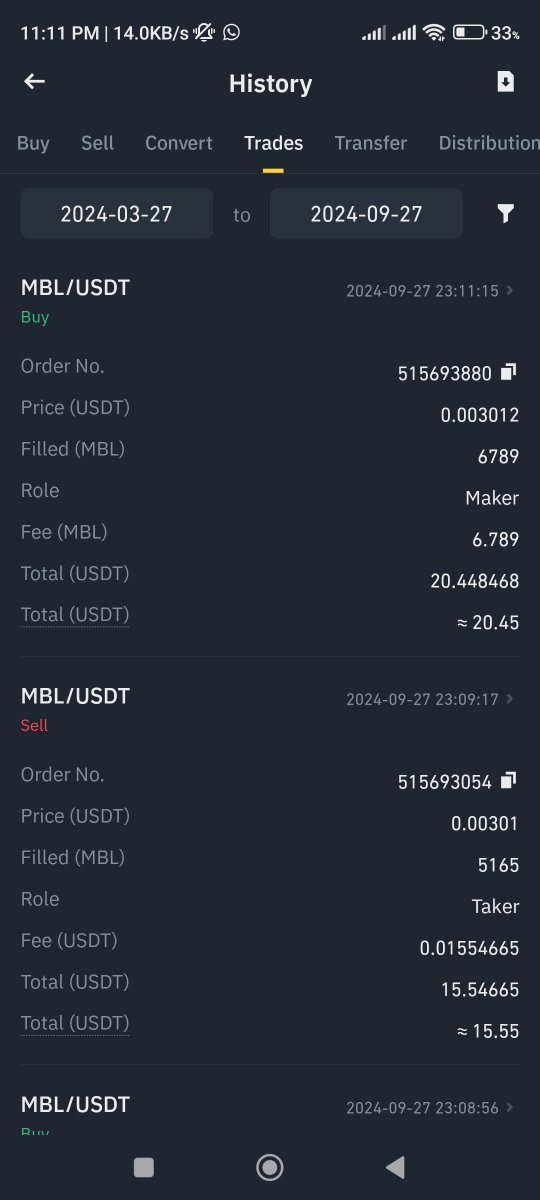Switch to the Sell tab
Viewport: 540px width, 1200px height.
[97, 143]
